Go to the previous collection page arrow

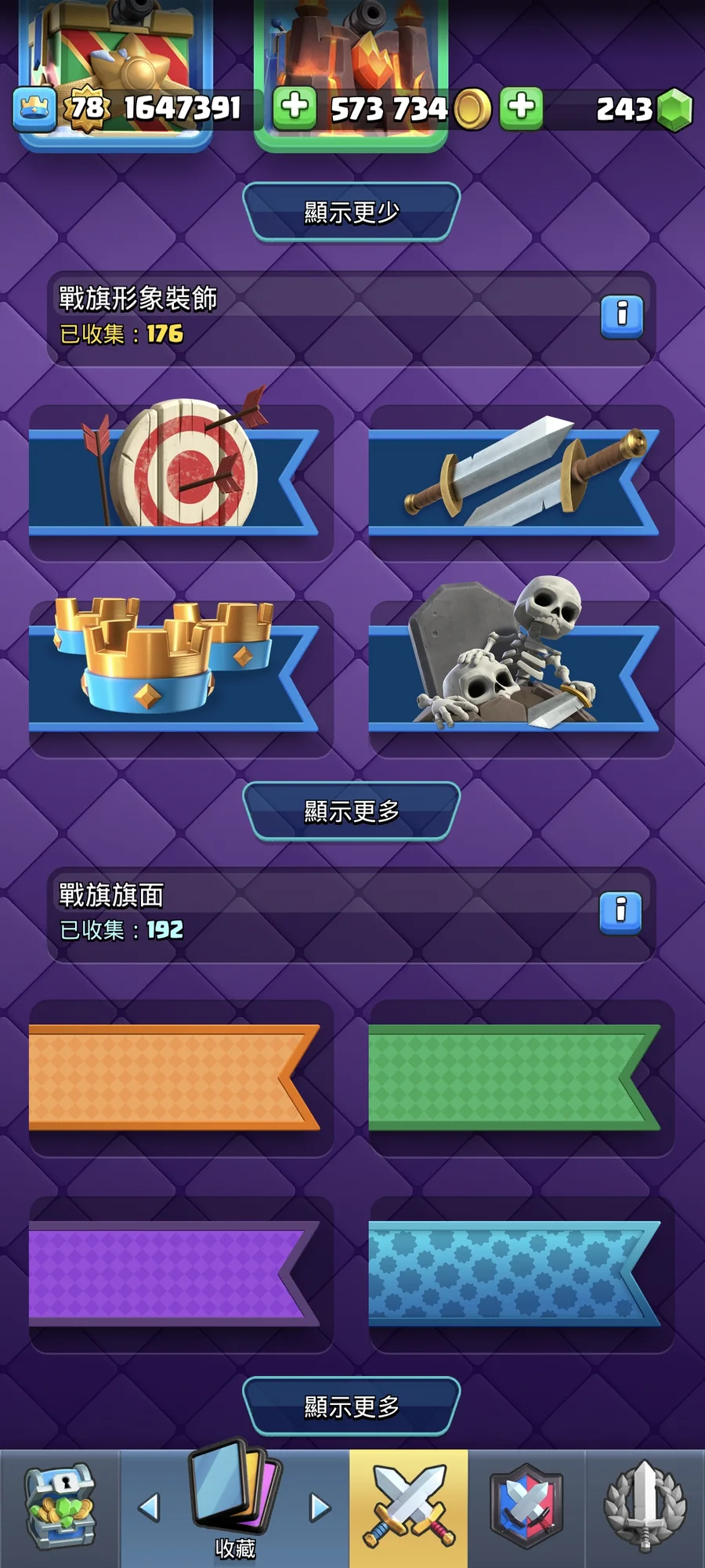tap(149, 1507)
